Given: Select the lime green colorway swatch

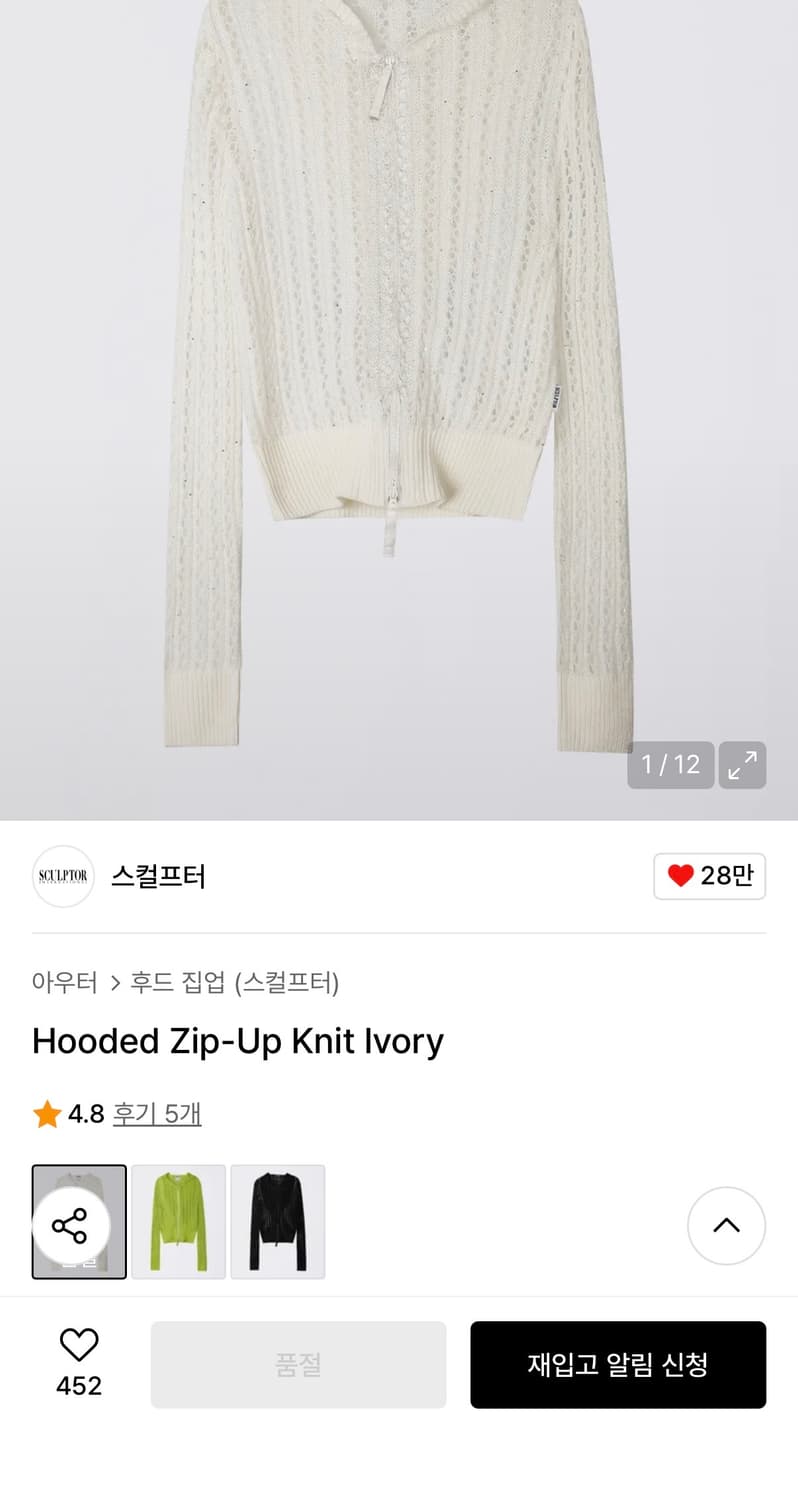Looking at the screenshot, I should (178, 1221).
